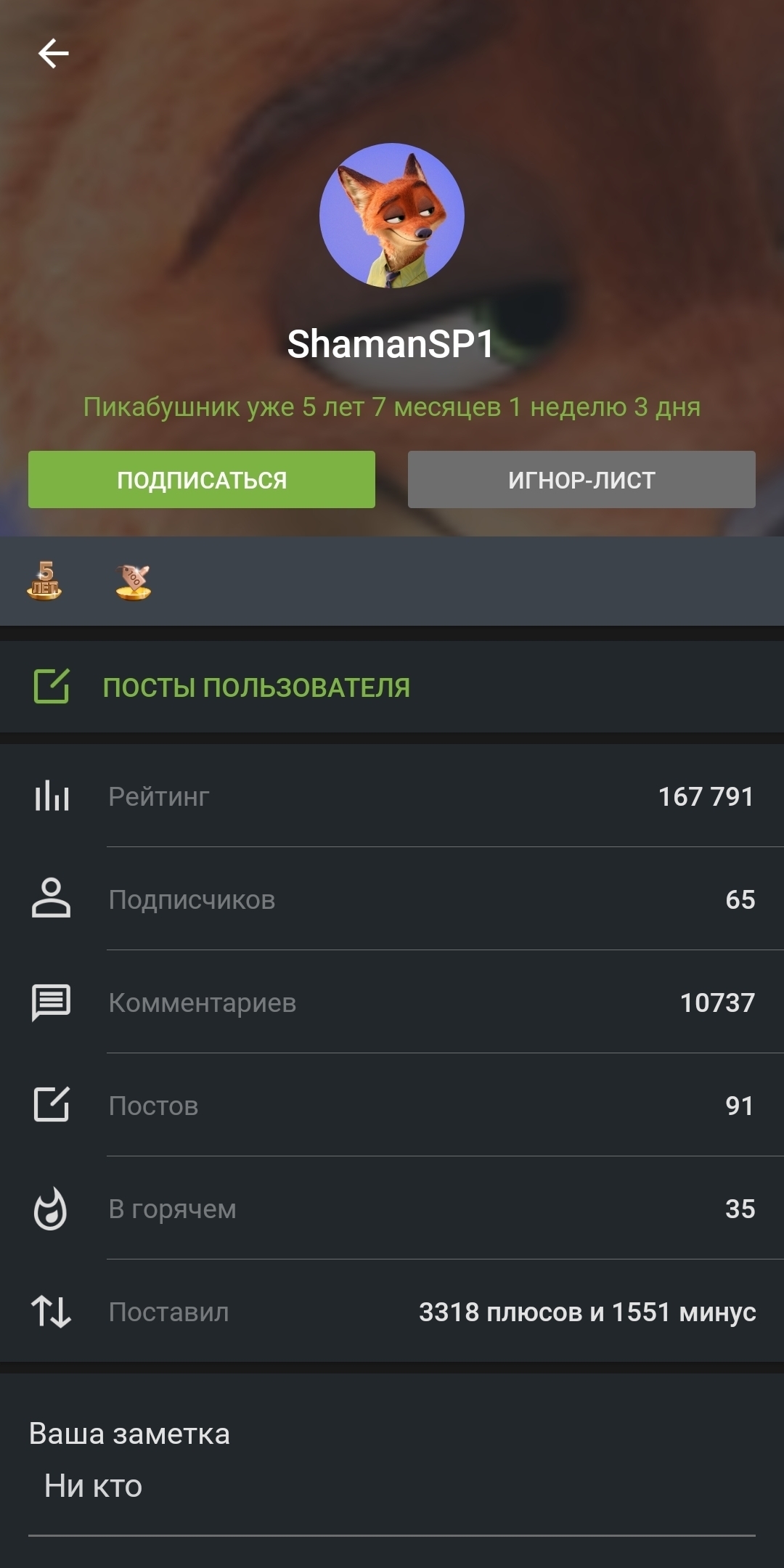Add user to ИГНОР-ЛИСТ
Viewport: 784px width, 1568px height.
(x=581, y=480)
